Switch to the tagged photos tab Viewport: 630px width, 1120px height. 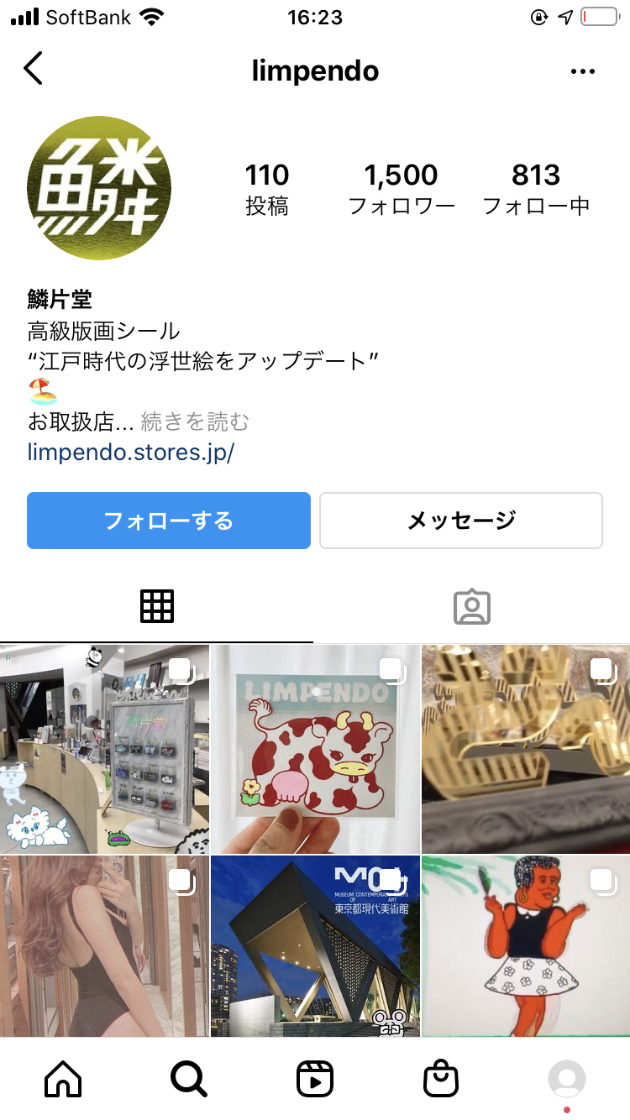[x=471, y=606]
